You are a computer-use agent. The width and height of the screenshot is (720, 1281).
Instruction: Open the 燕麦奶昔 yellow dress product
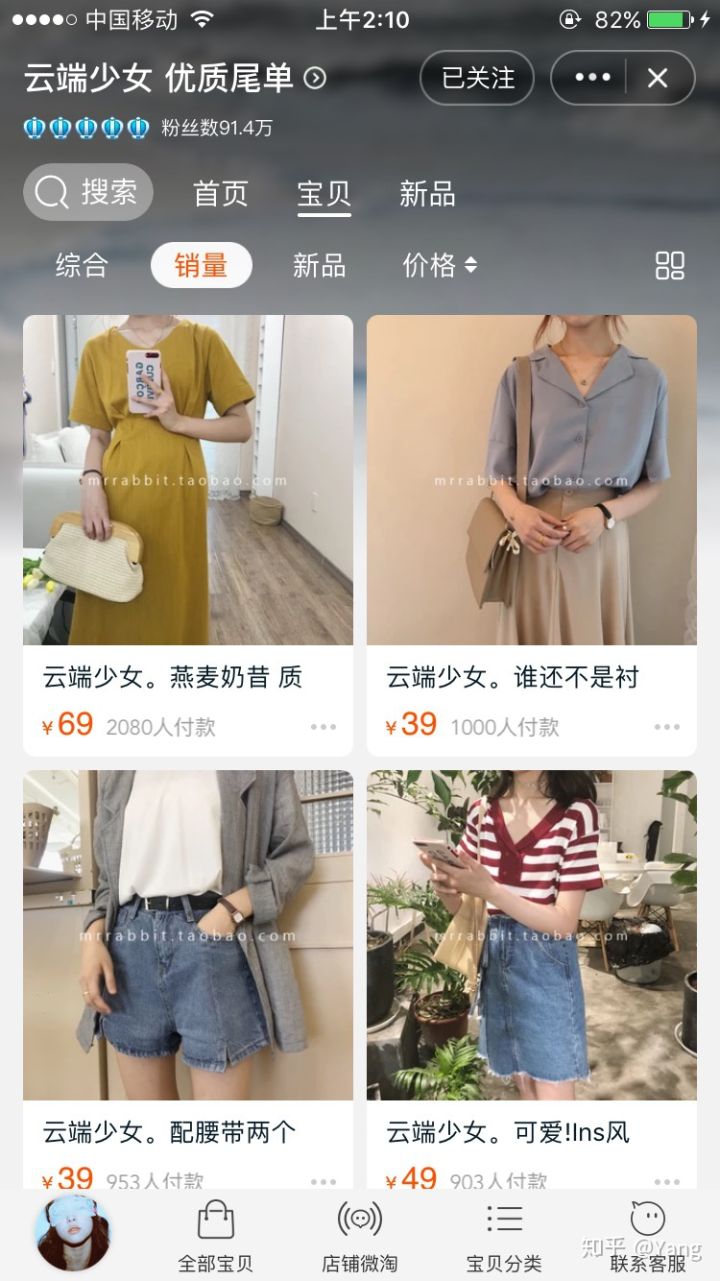188,480
